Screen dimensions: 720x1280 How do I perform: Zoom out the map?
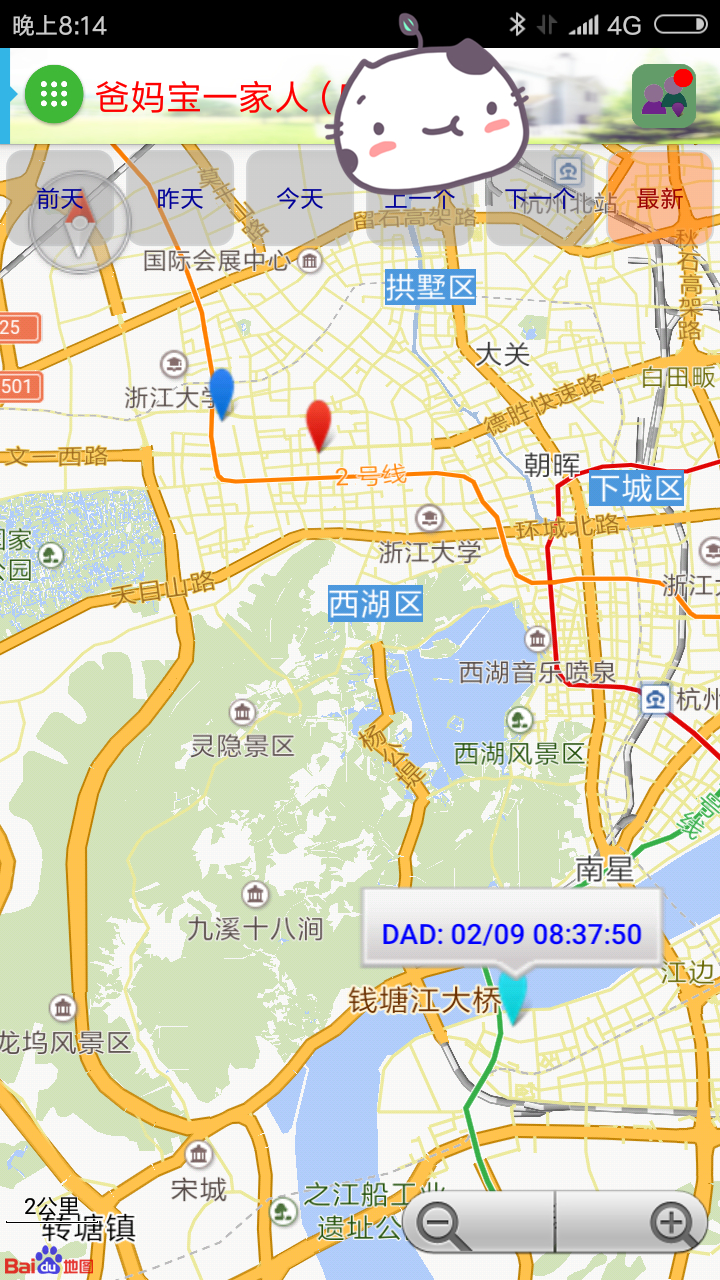pos(444,1223)
